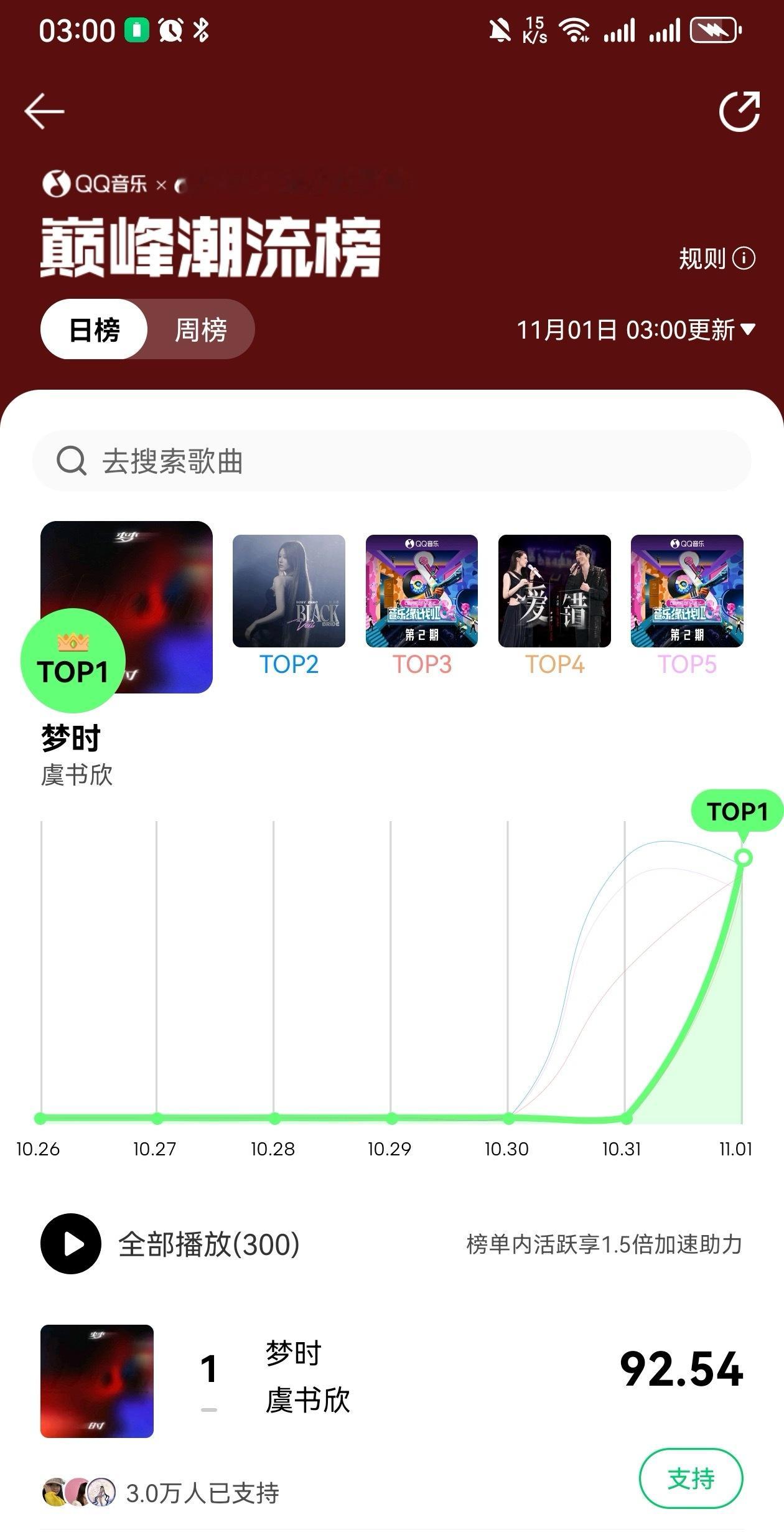Tap the crown badge on the TOP1 cover

[73, 642]
